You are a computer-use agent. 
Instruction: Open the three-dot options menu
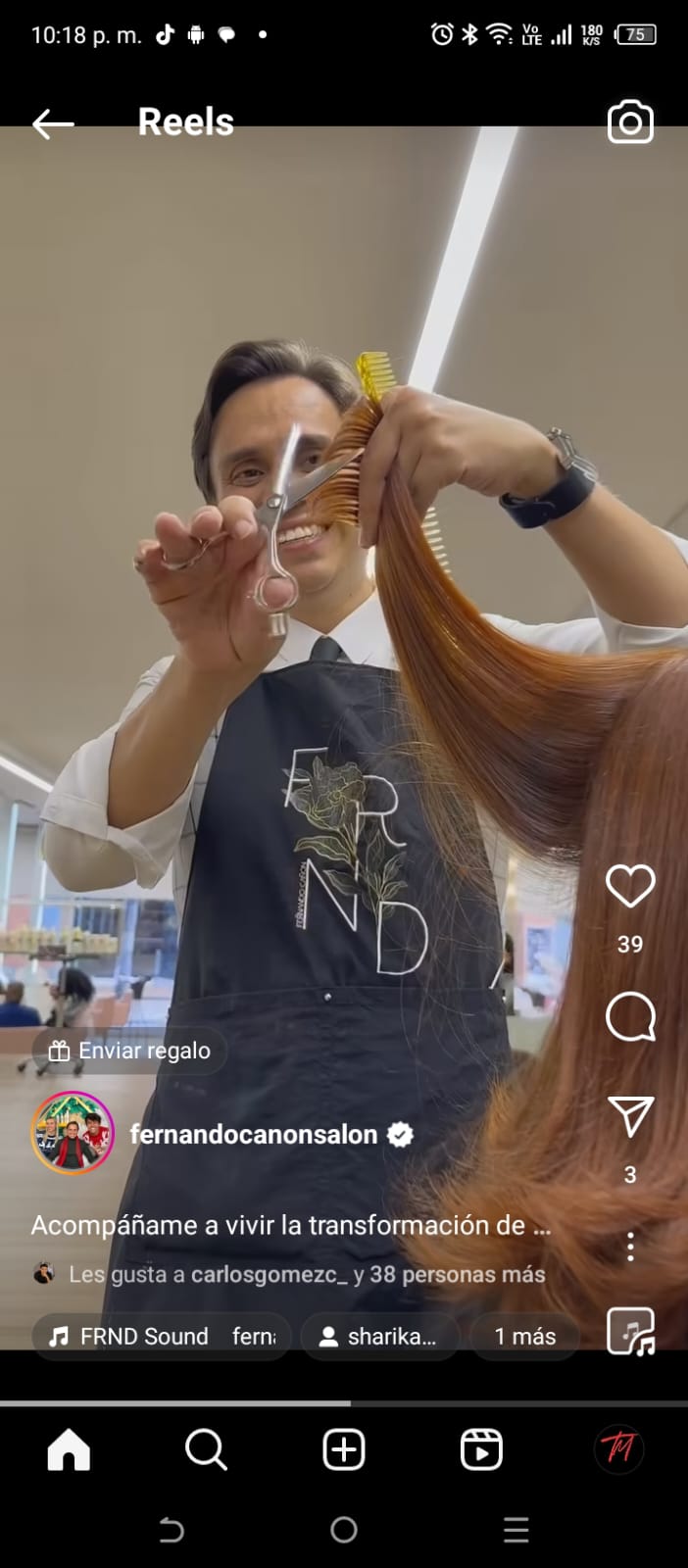pos(630,1247)
